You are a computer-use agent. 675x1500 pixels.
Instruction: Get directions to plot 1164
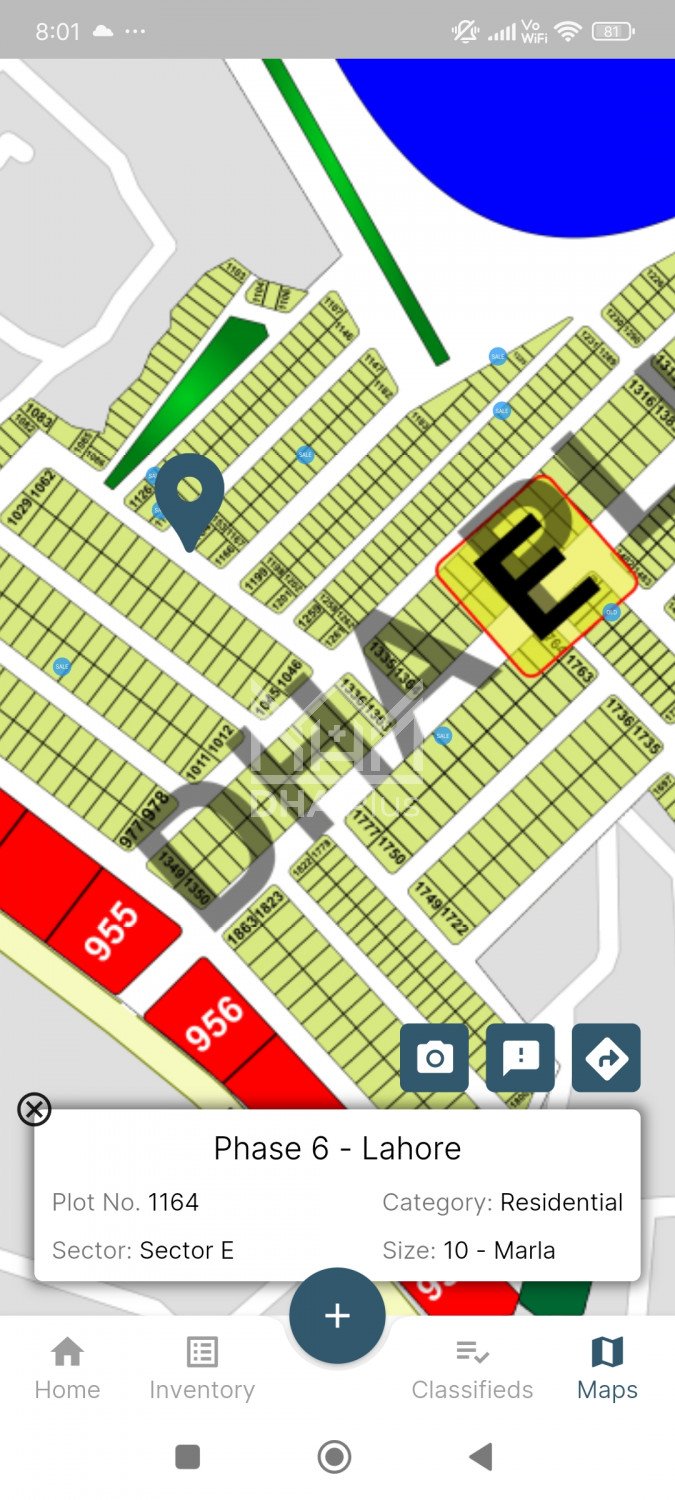click(606, 1057)
